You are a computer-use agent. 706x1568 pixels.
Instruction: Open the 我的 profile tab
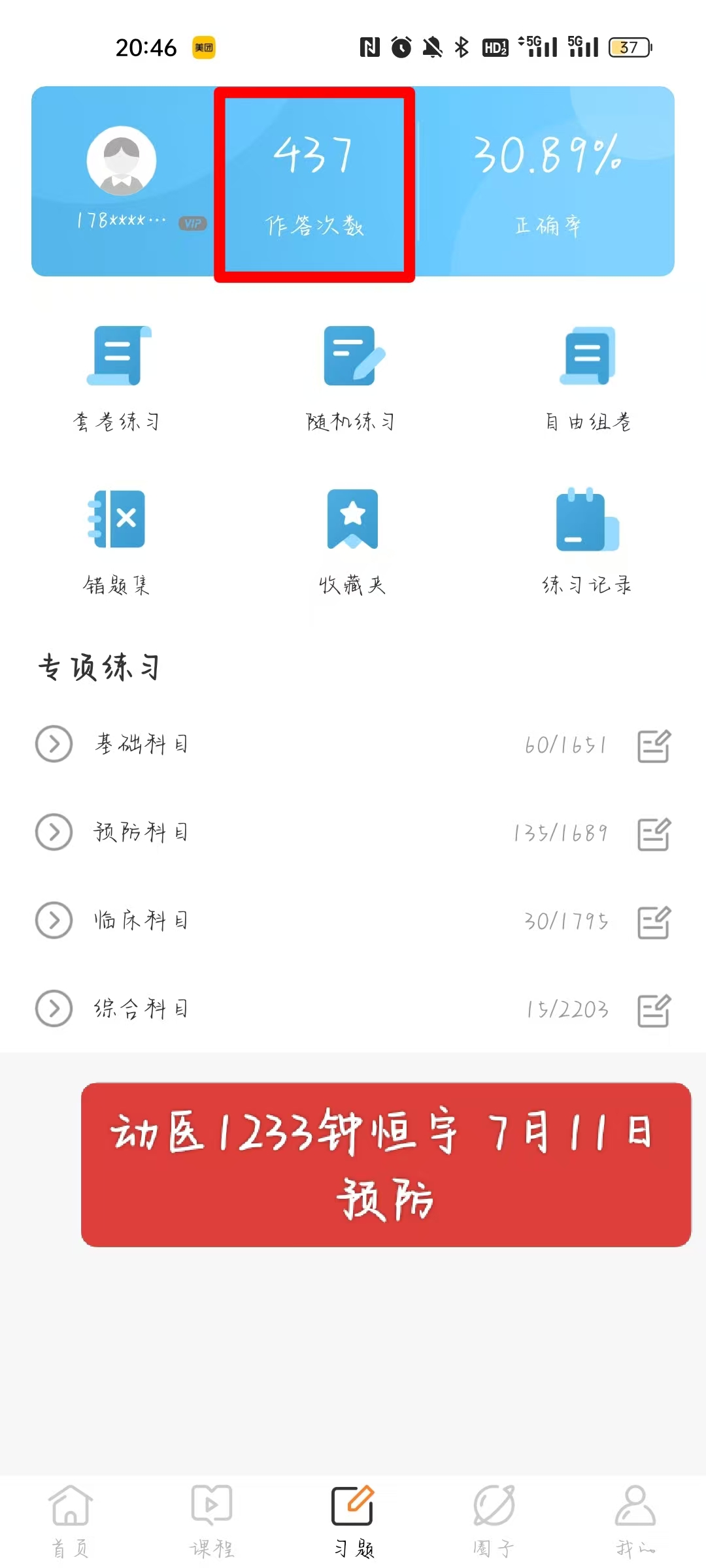coord(635,1520)
